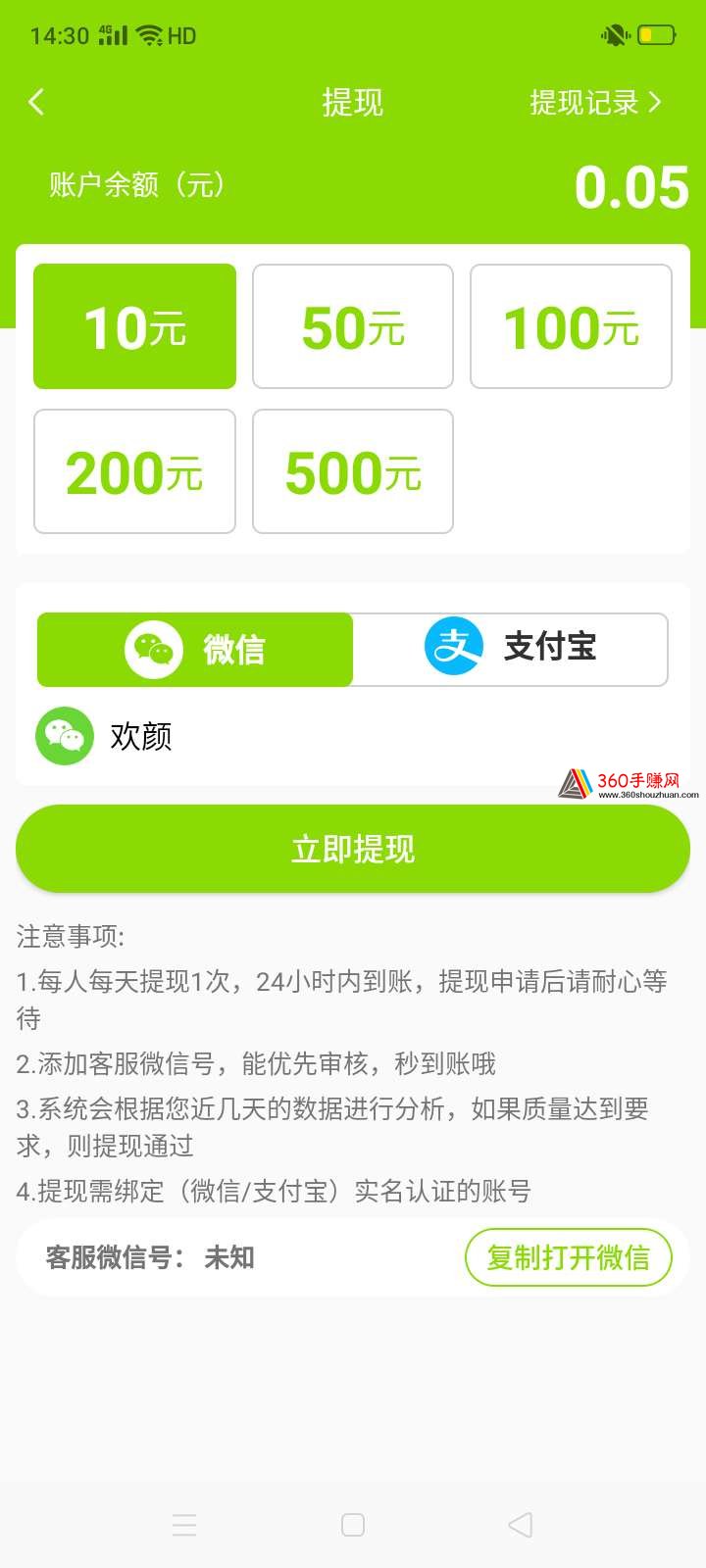
Task: Choose the 50元 amount option
Action: pyautogui.click(x=353, y=326)
